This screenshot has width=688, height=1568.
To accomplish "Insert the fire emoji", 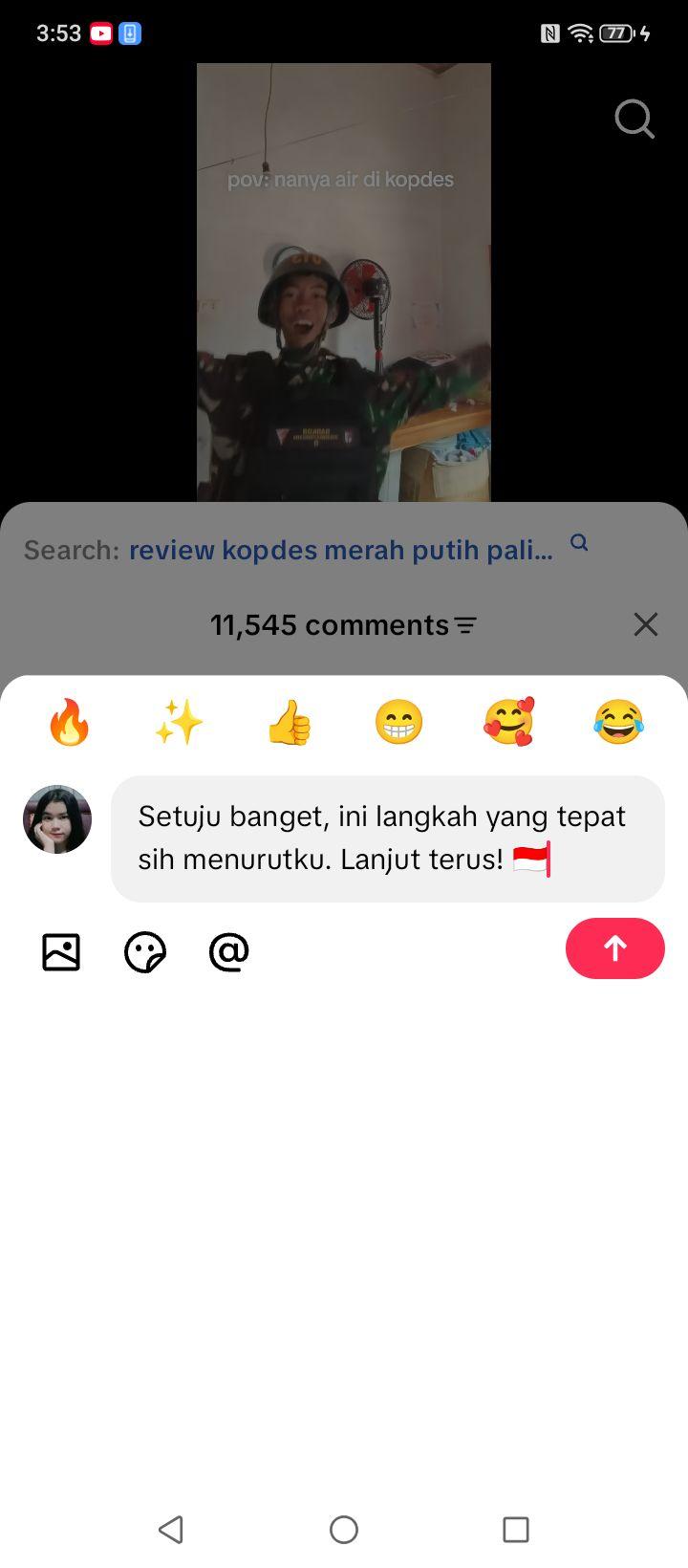I will [x=69, y=722].
